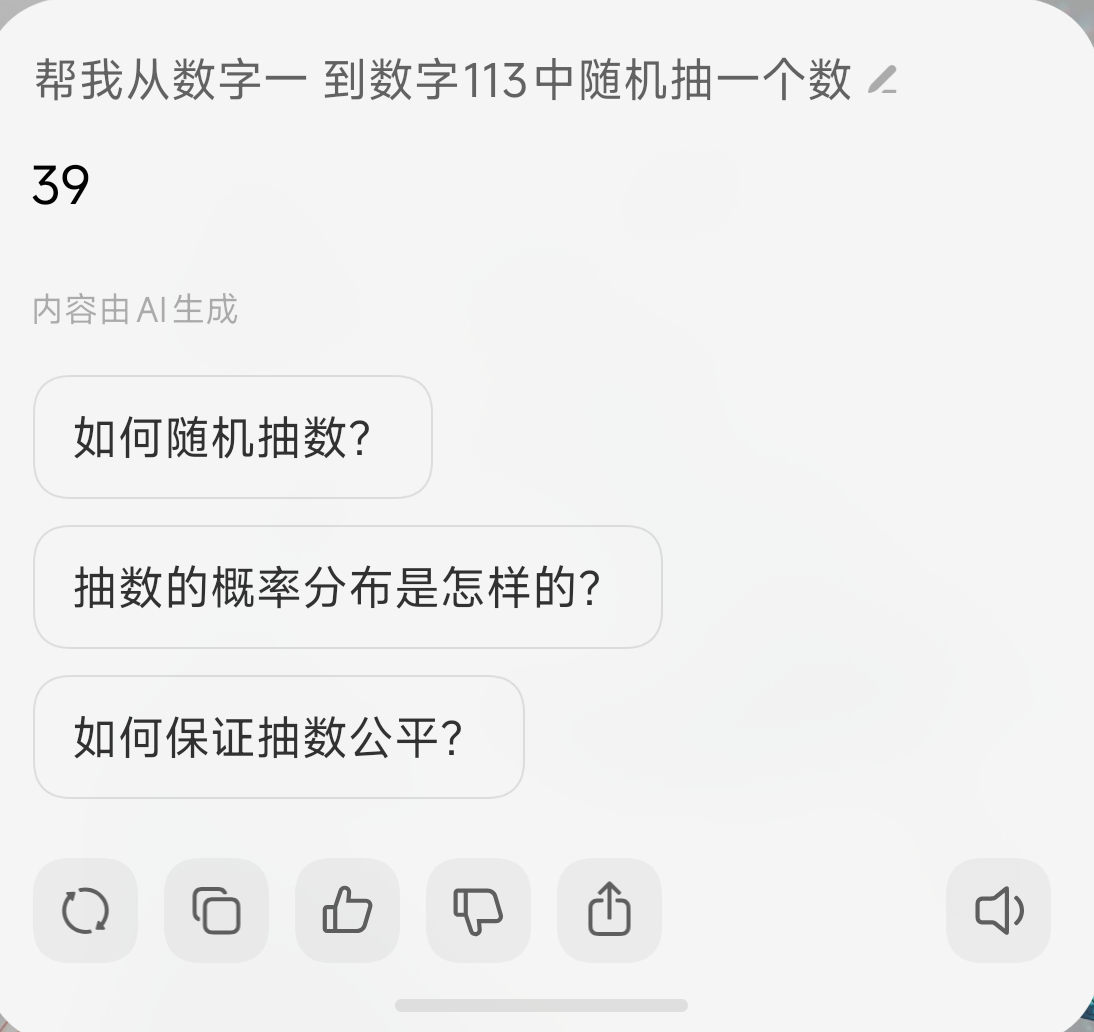Select suggestion 抽数的概率分布是怎样的?
1094x1032 pixels.
pos(348,587)
